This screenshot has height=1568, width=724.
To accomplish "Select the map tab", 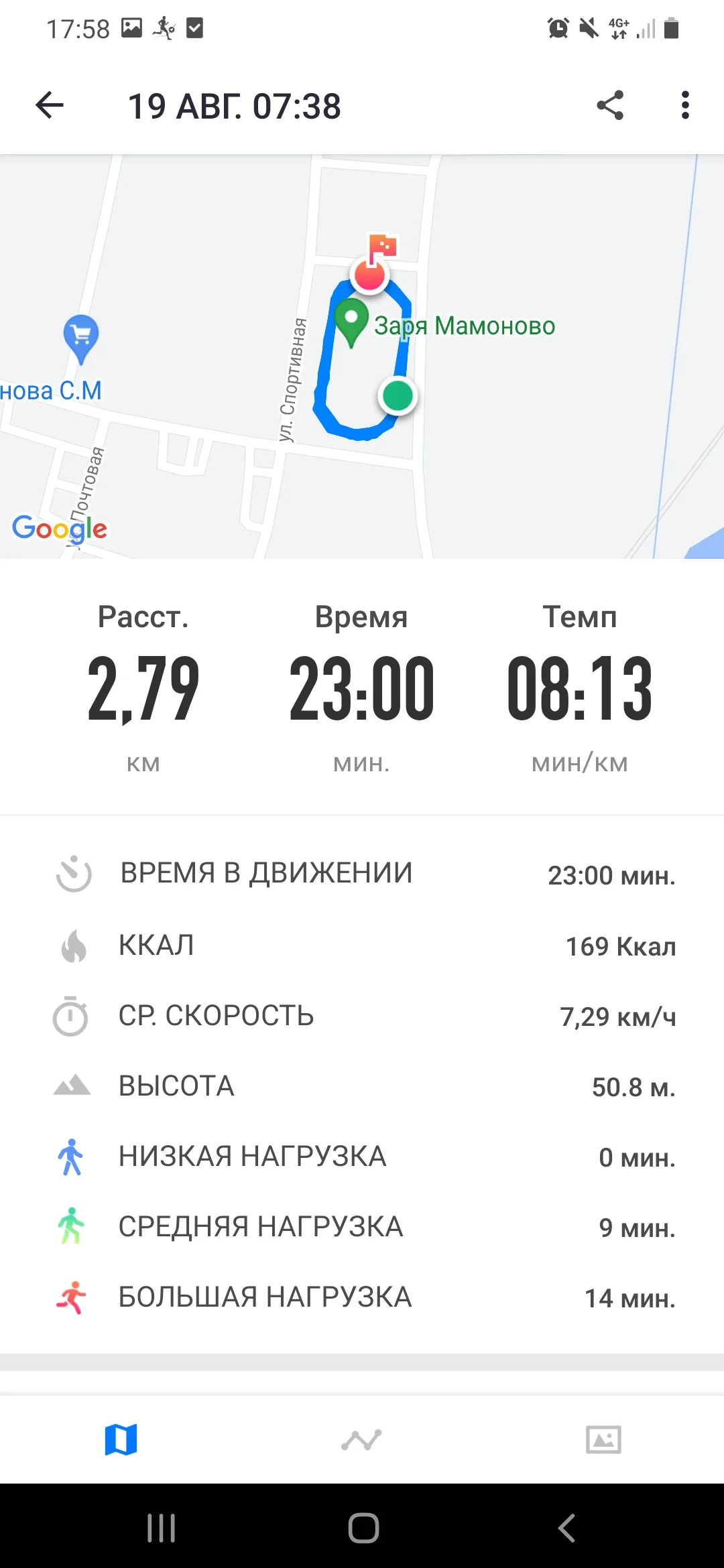I will (x=121, y=1439).
